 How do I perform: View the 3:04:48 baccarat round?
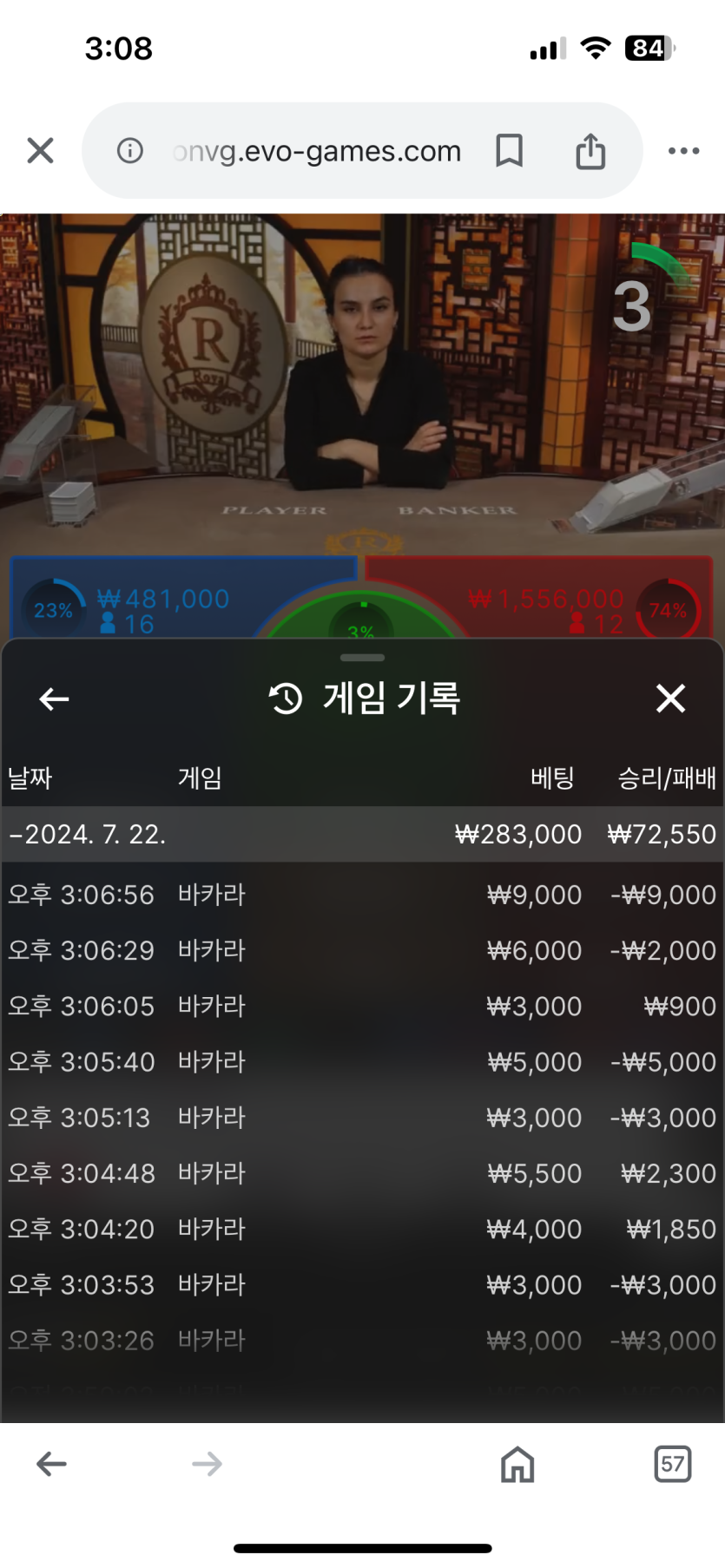[x=362, y=1173]
